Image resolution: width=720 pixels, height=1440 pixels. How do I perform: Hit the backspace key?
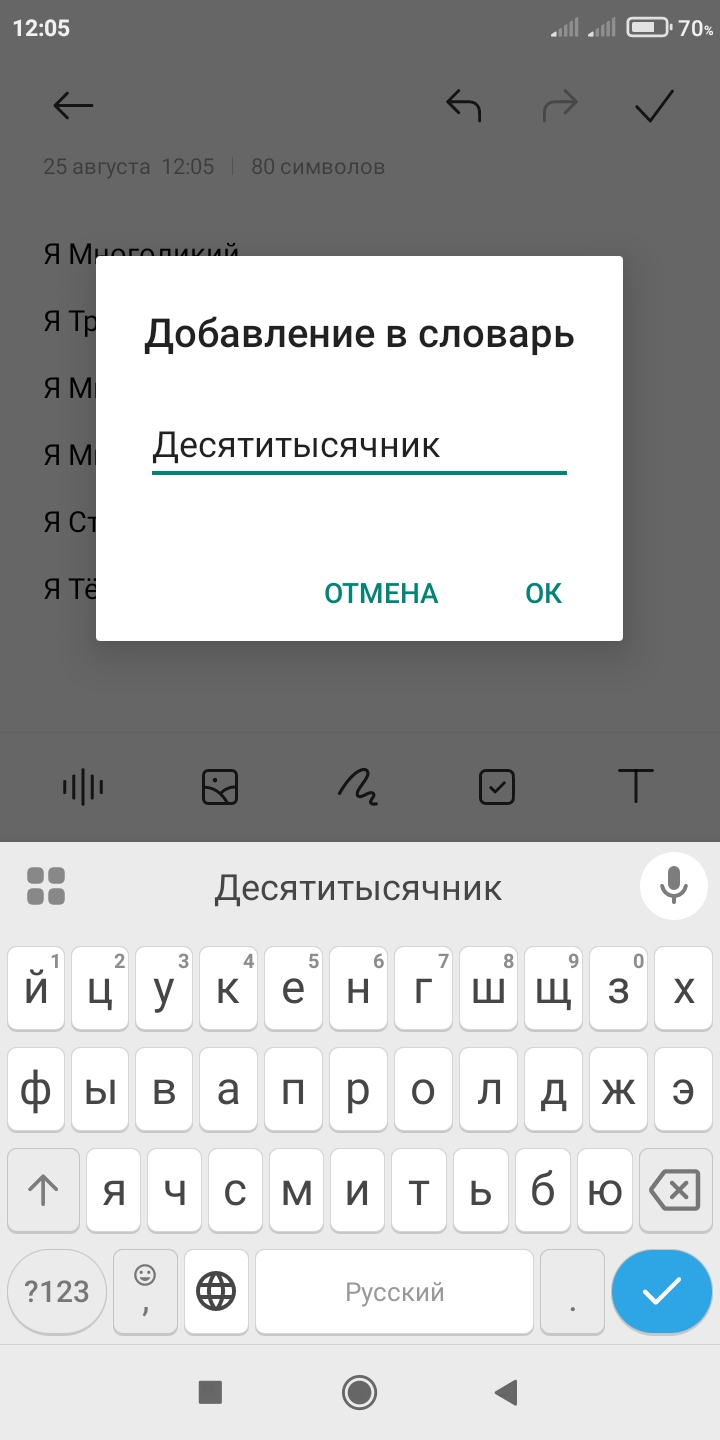[x=673, y=1191]
